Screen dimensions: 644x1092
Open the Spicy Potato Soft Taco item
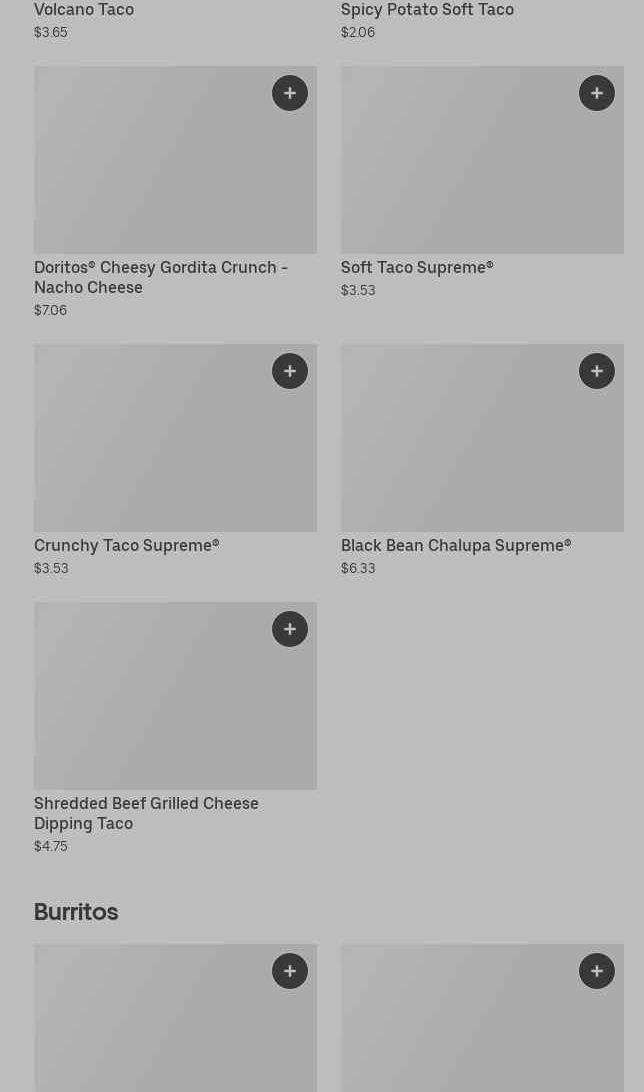click(x=427, y=10)
